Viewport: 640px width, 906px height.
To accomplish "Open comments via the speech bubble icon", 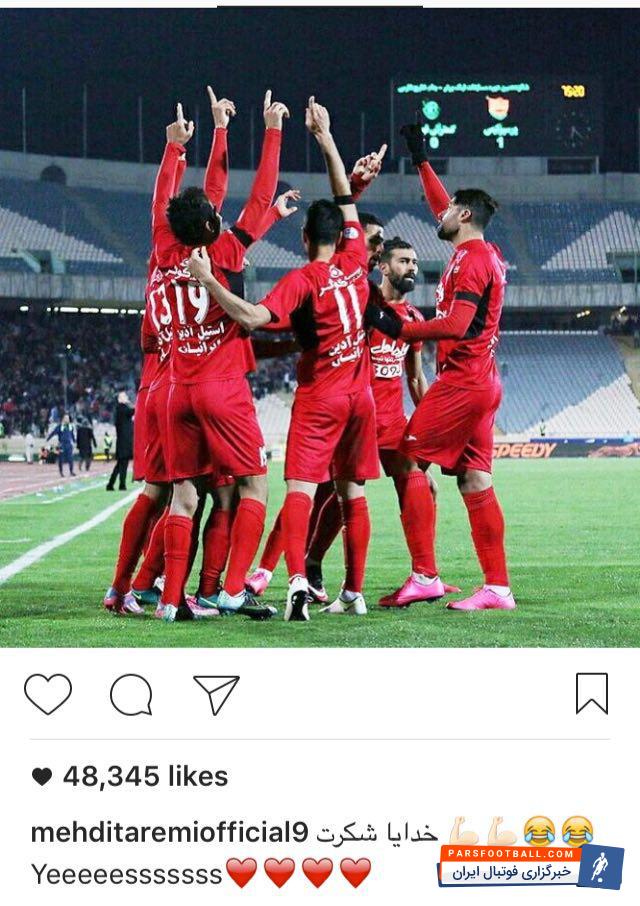I will (x=131, y=694).
